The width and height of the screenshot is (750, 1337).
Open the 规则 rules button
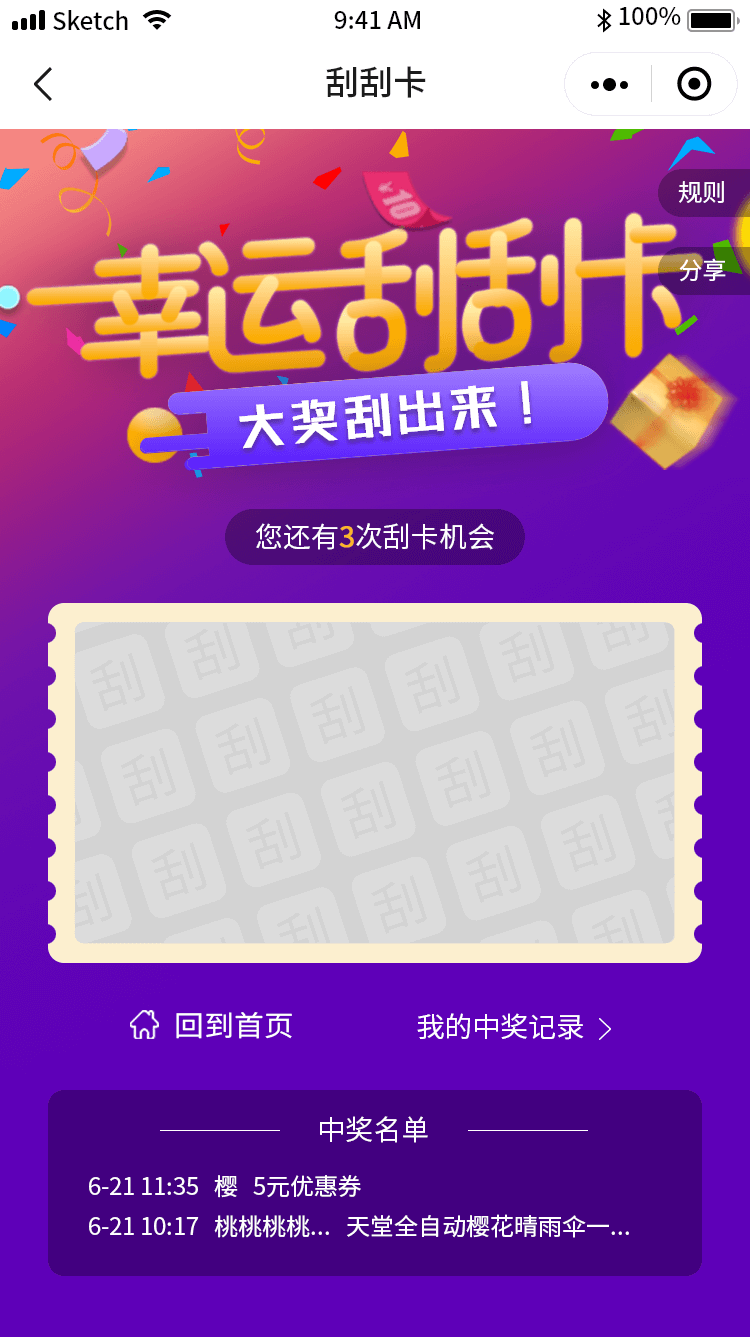point(702,192)
